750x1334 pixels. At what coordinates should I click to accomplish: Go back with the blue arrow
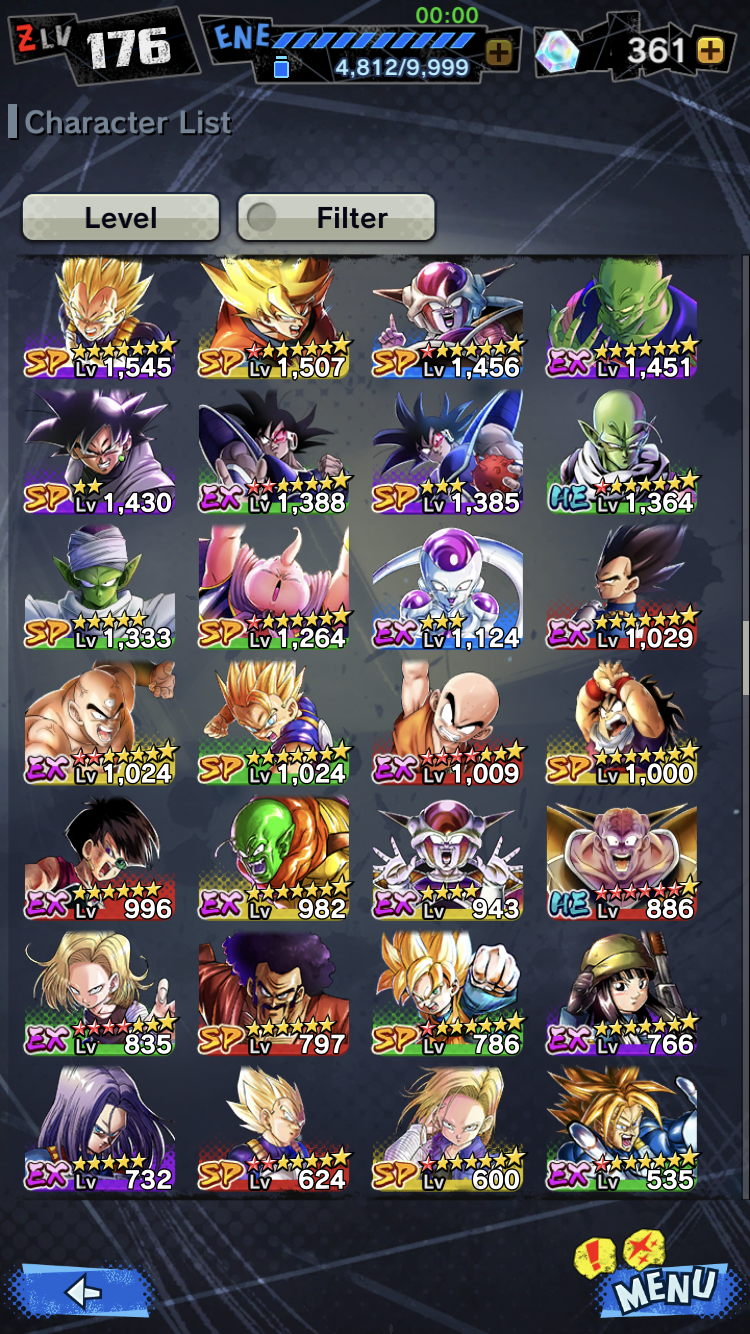click(84, 1292)
